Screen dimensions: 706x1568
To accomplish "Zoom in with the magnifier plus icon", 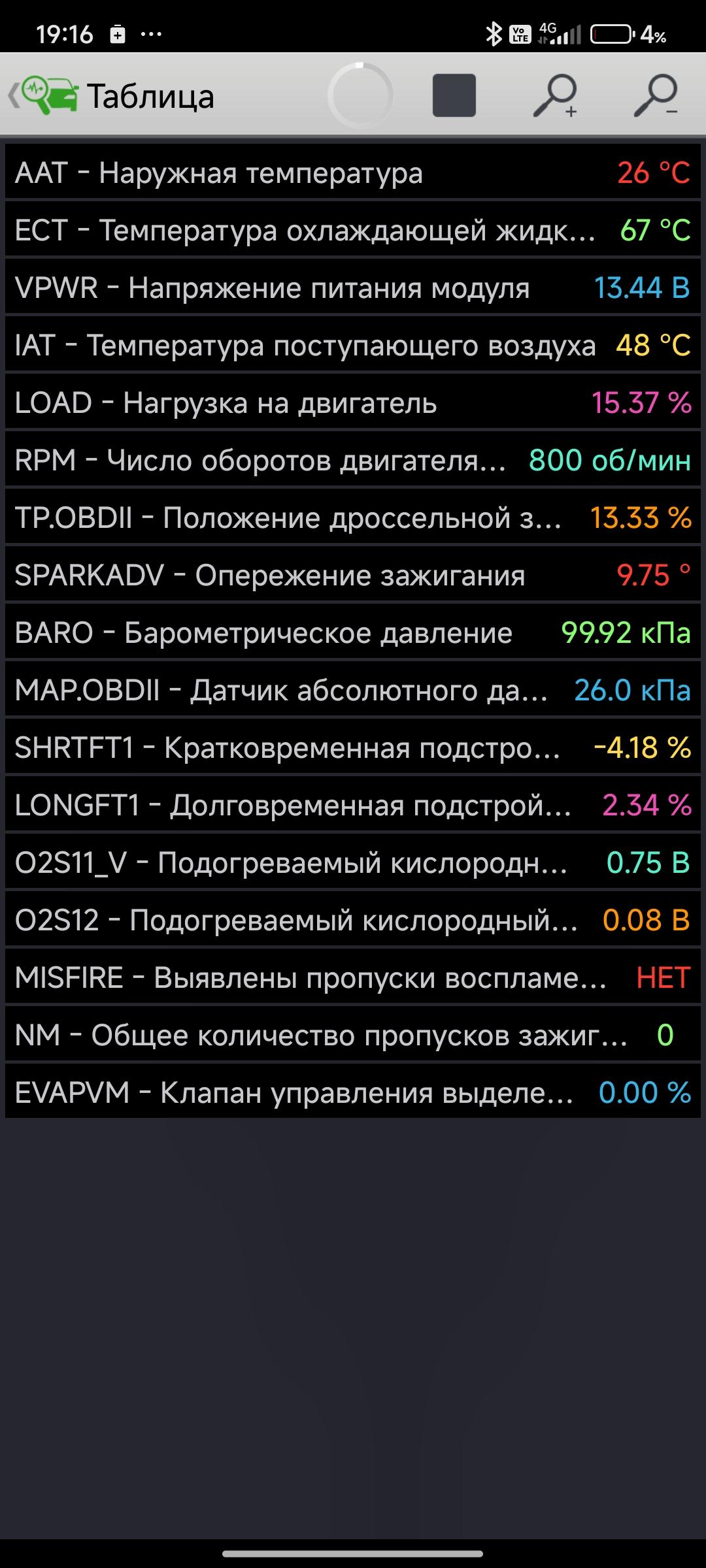I will point(555,95).
